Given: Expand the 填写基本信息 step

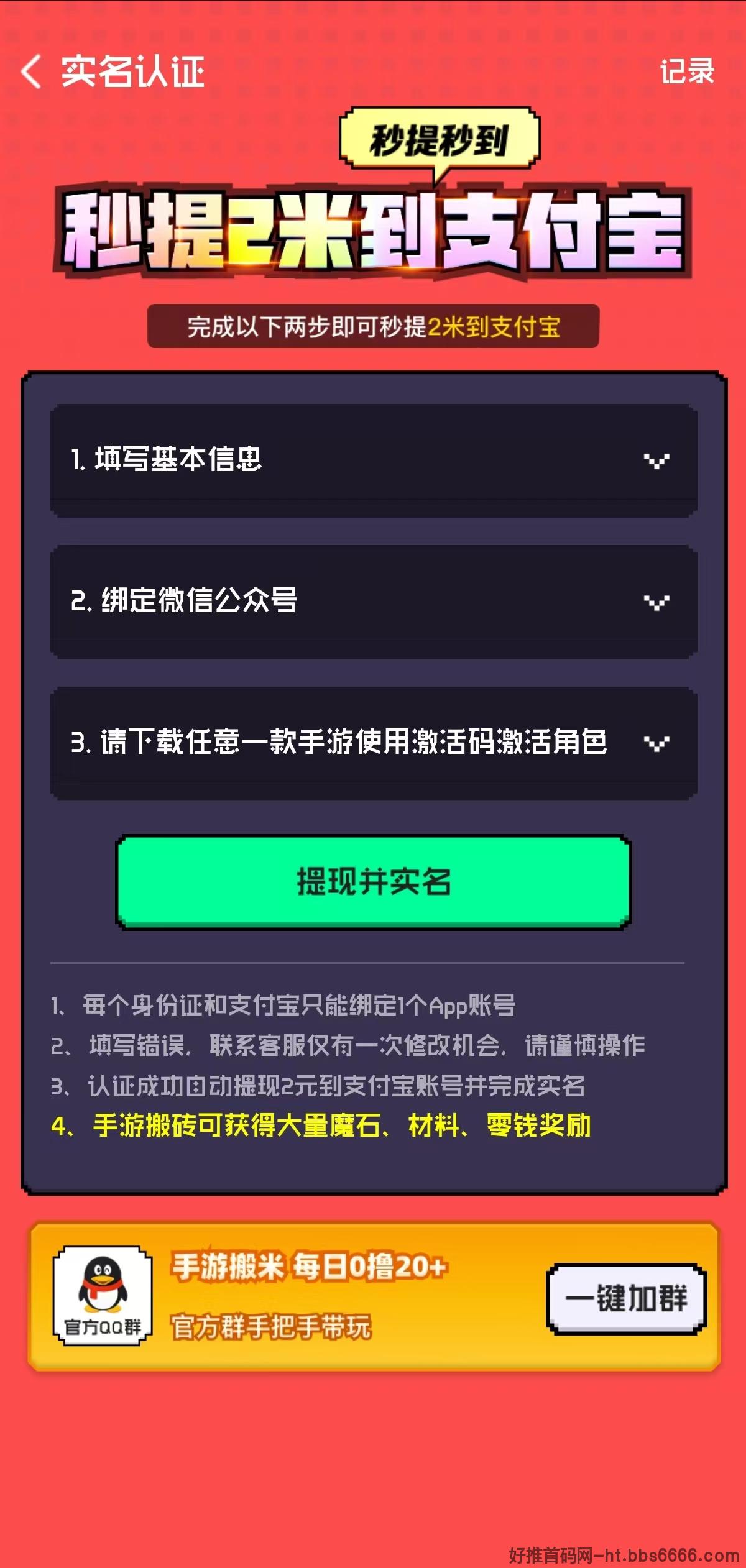Looking at the screenshot, I should 374,461.
